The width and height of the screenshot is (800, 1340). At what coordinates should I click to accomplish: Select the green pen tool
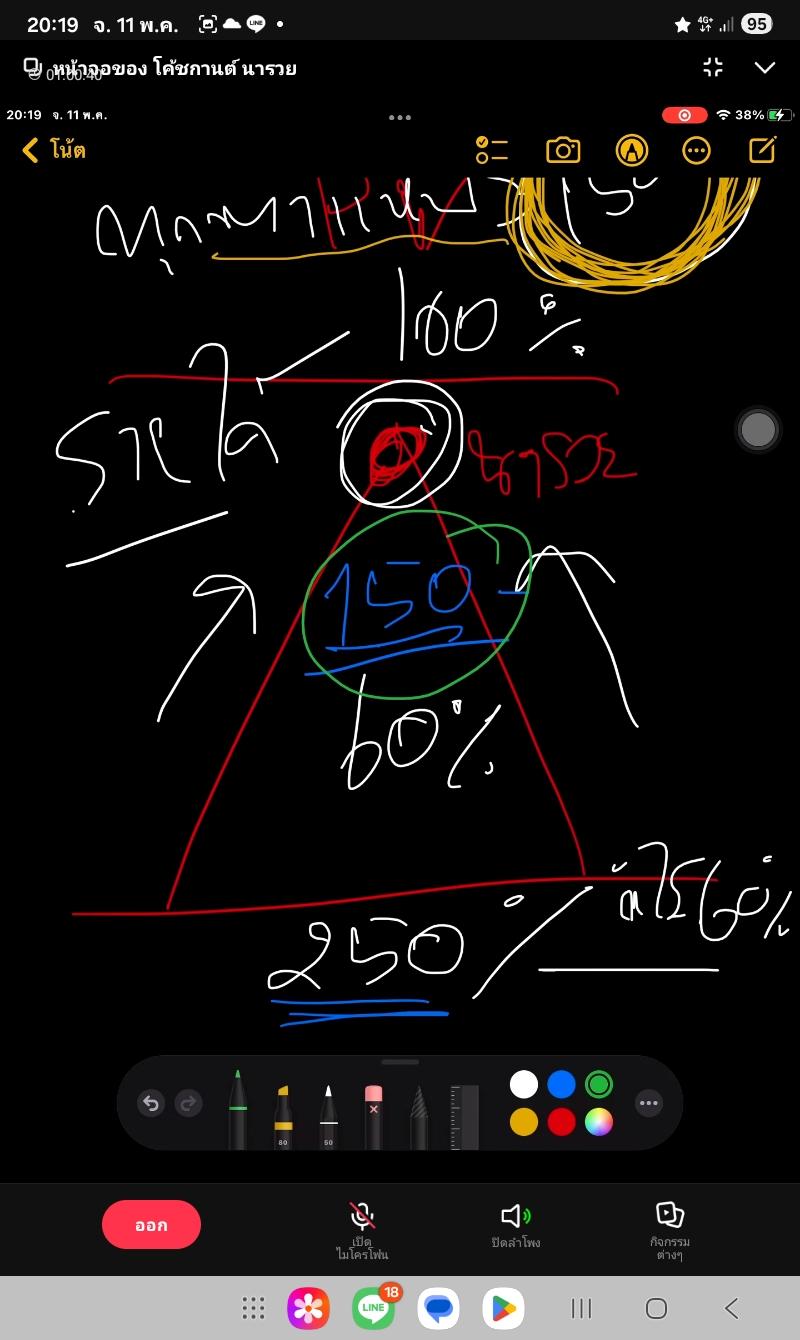pyautogui.click(x=238, y=1107)
